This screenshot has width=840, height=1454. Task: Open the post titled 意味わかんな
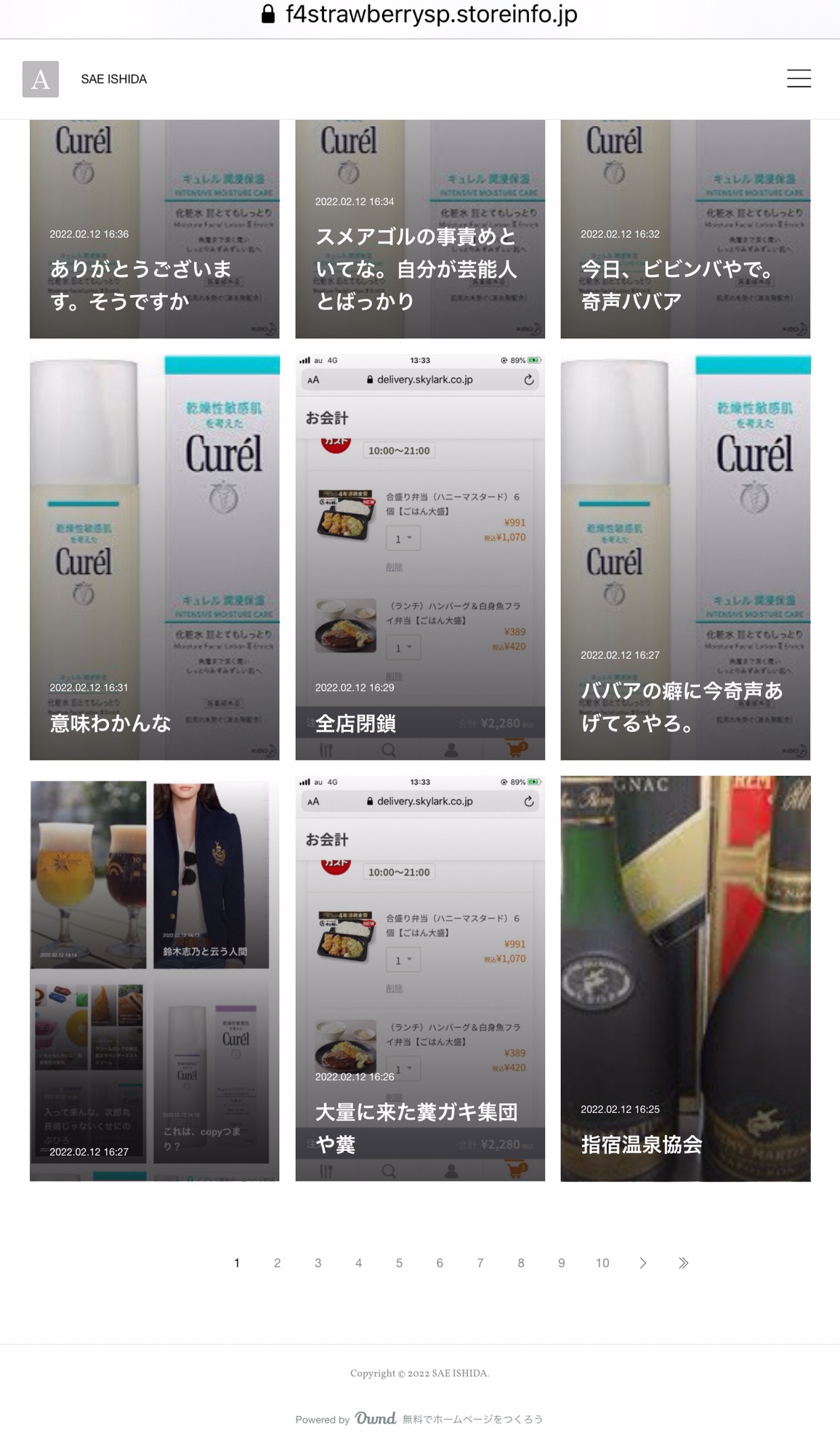[x=154, y=558]
